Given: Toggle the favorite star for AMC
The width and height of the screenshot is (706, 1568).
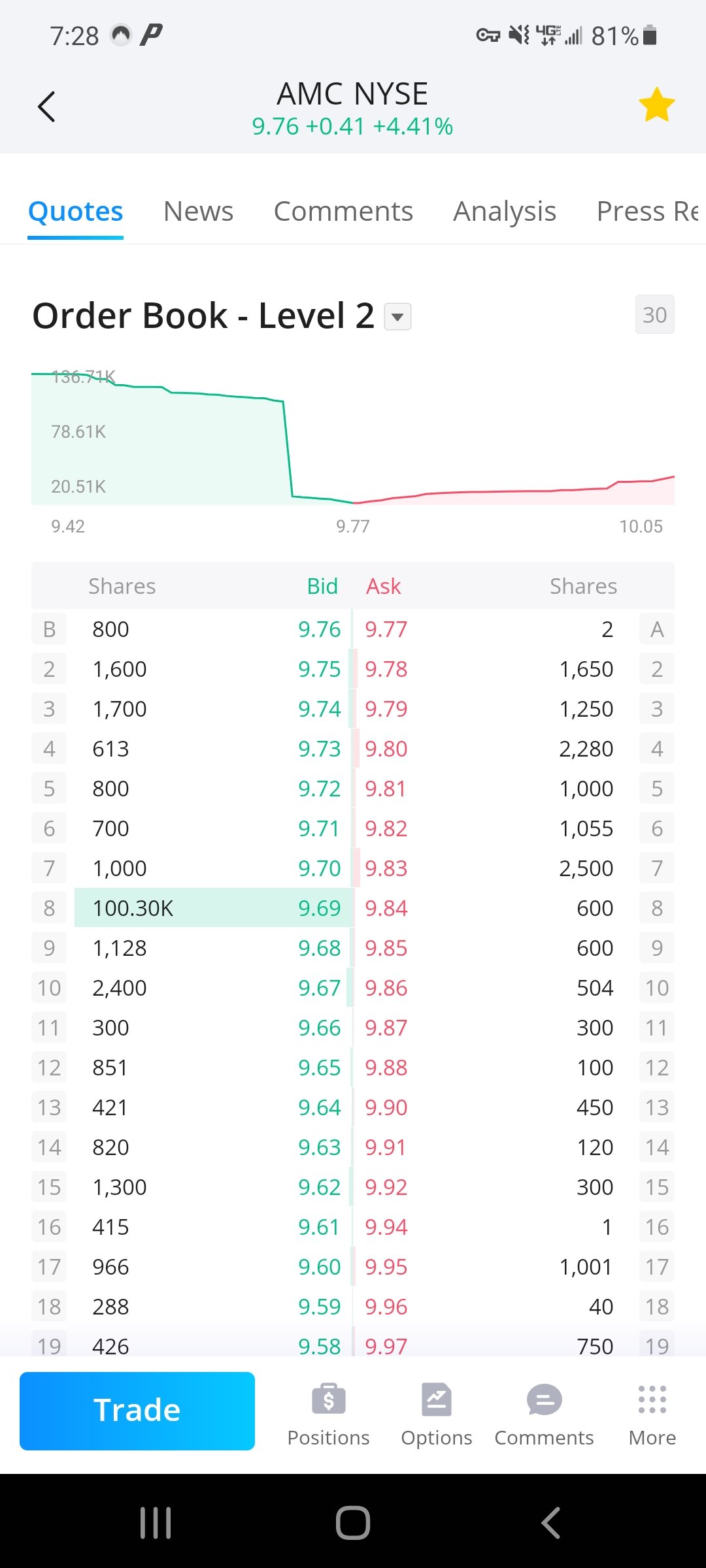Looking at the screenshot, I should coord(656,105).
